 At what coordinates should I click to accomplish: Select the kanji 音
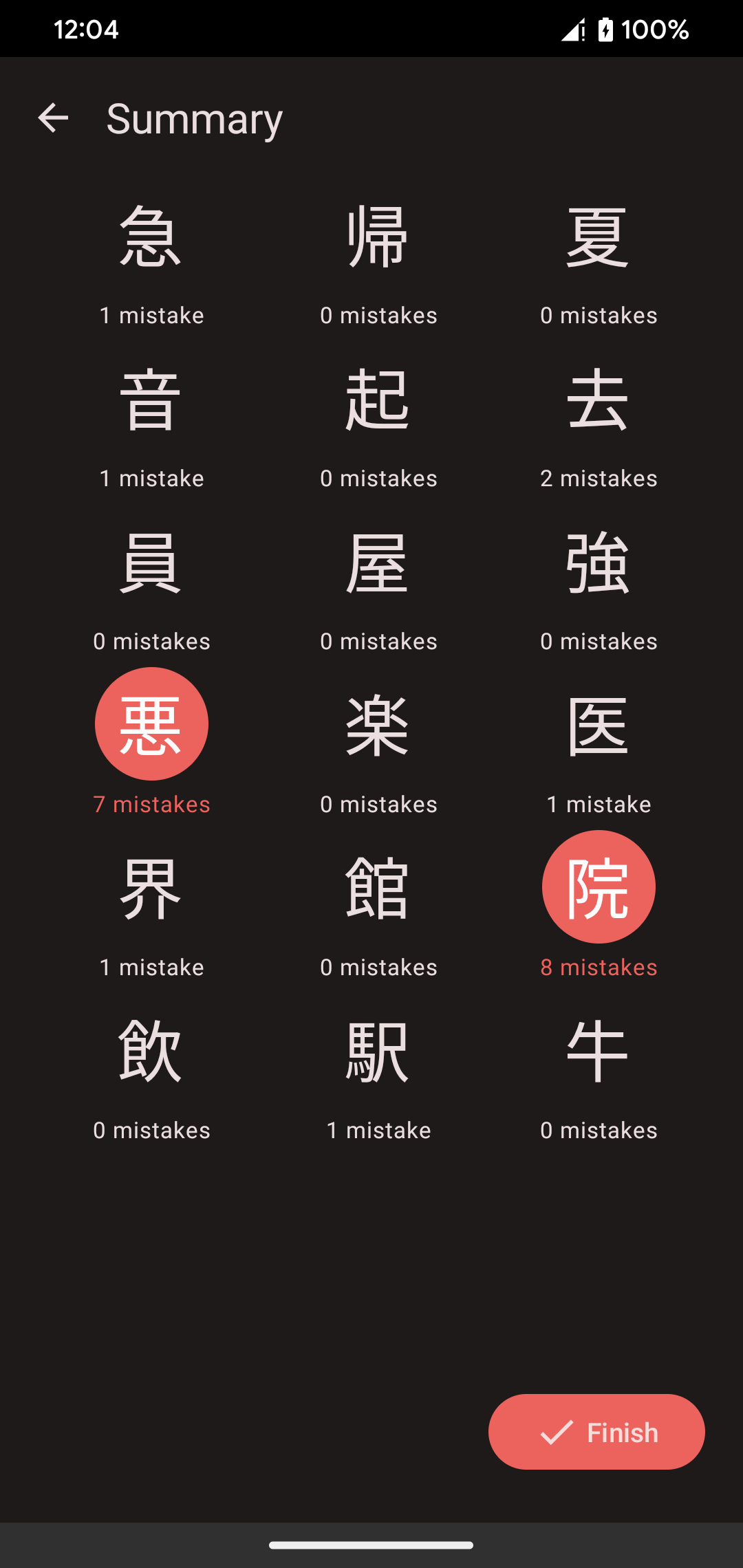click(x=151, y=398)
